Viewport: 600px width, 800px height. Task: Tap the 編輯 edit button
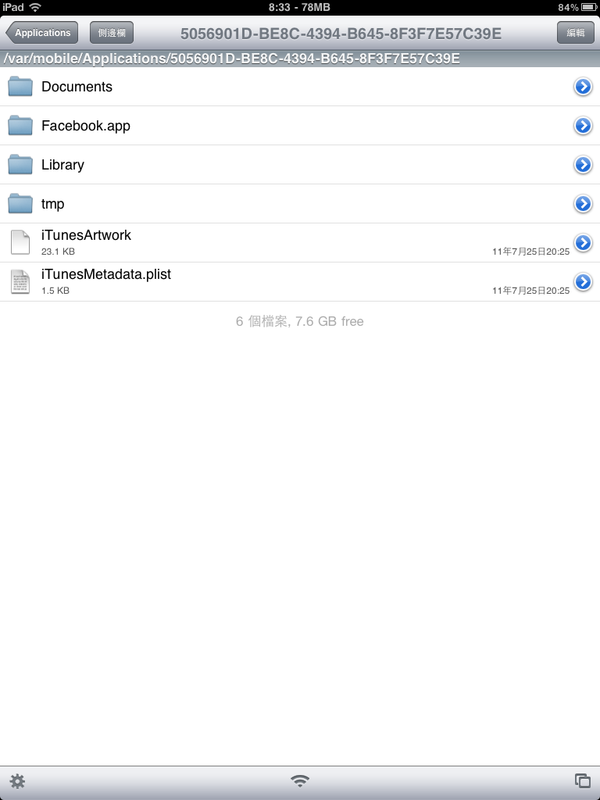coord(575,33)
